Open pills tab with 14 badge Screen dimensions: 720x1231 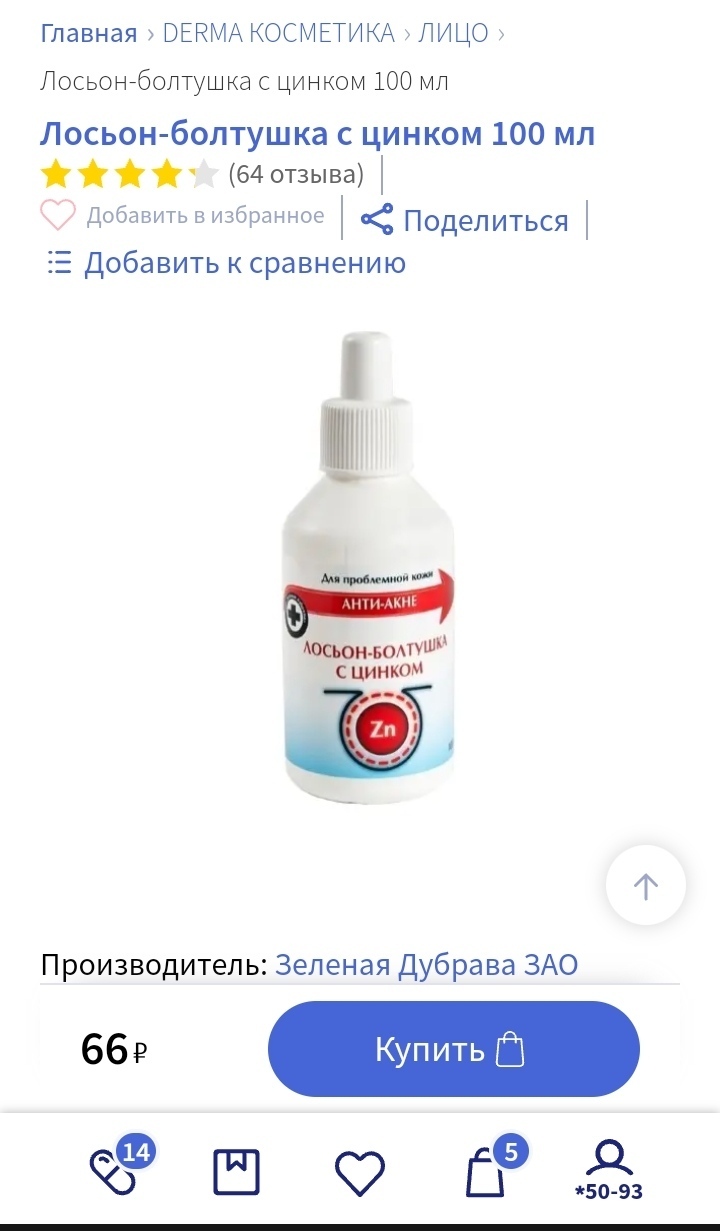pos(115,1171)
